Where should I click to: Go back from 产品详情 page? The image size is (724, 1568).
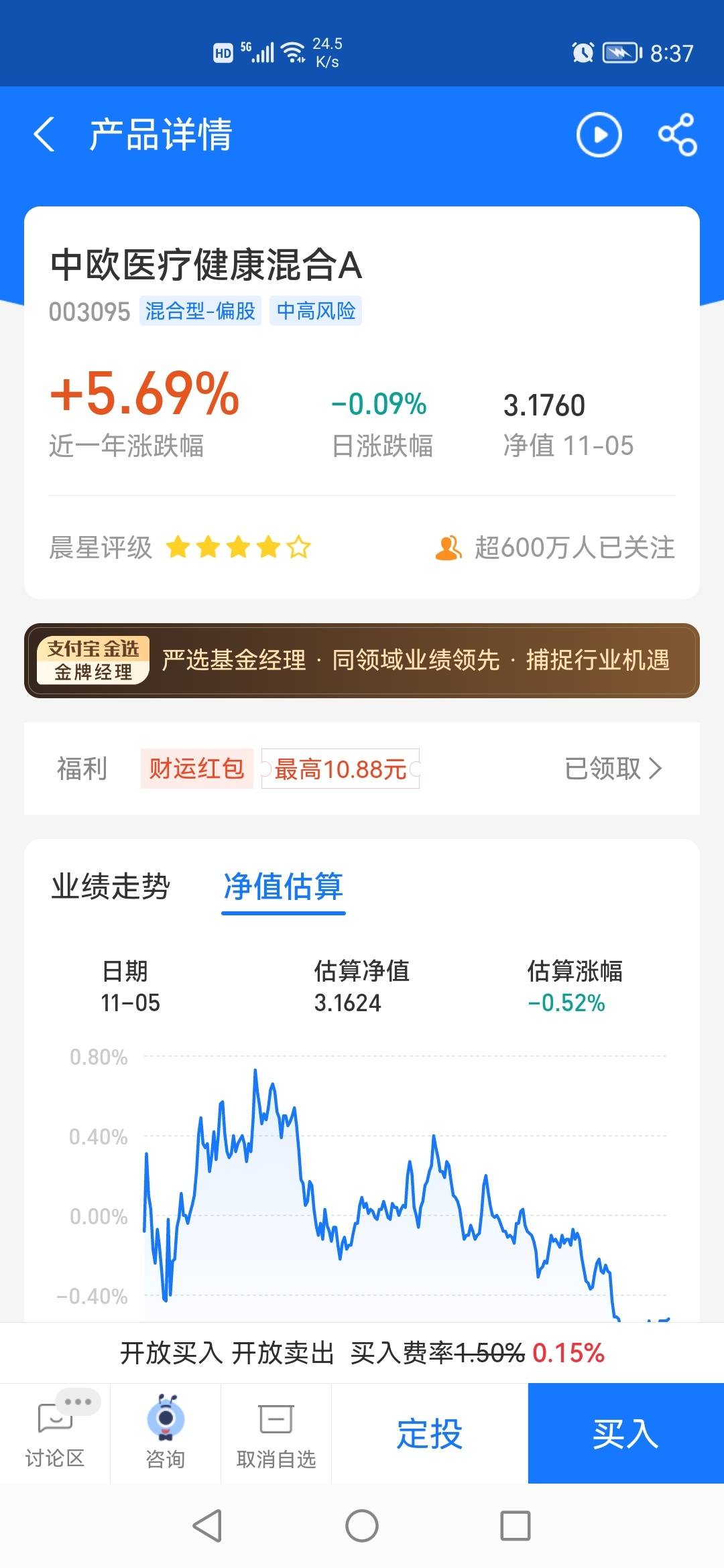tap(44, 134)
